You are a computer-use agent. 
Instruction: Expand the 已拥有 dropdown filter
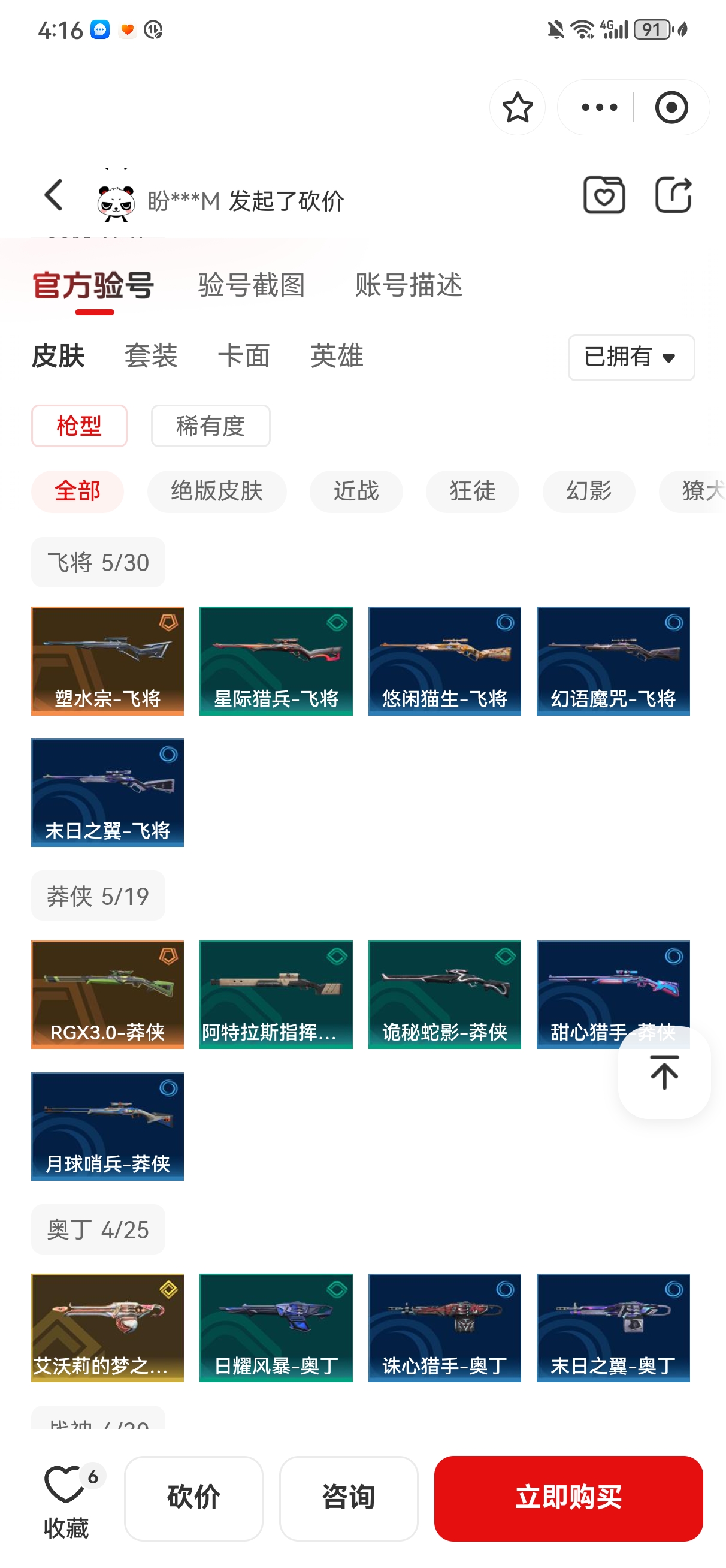click(630, 357)
